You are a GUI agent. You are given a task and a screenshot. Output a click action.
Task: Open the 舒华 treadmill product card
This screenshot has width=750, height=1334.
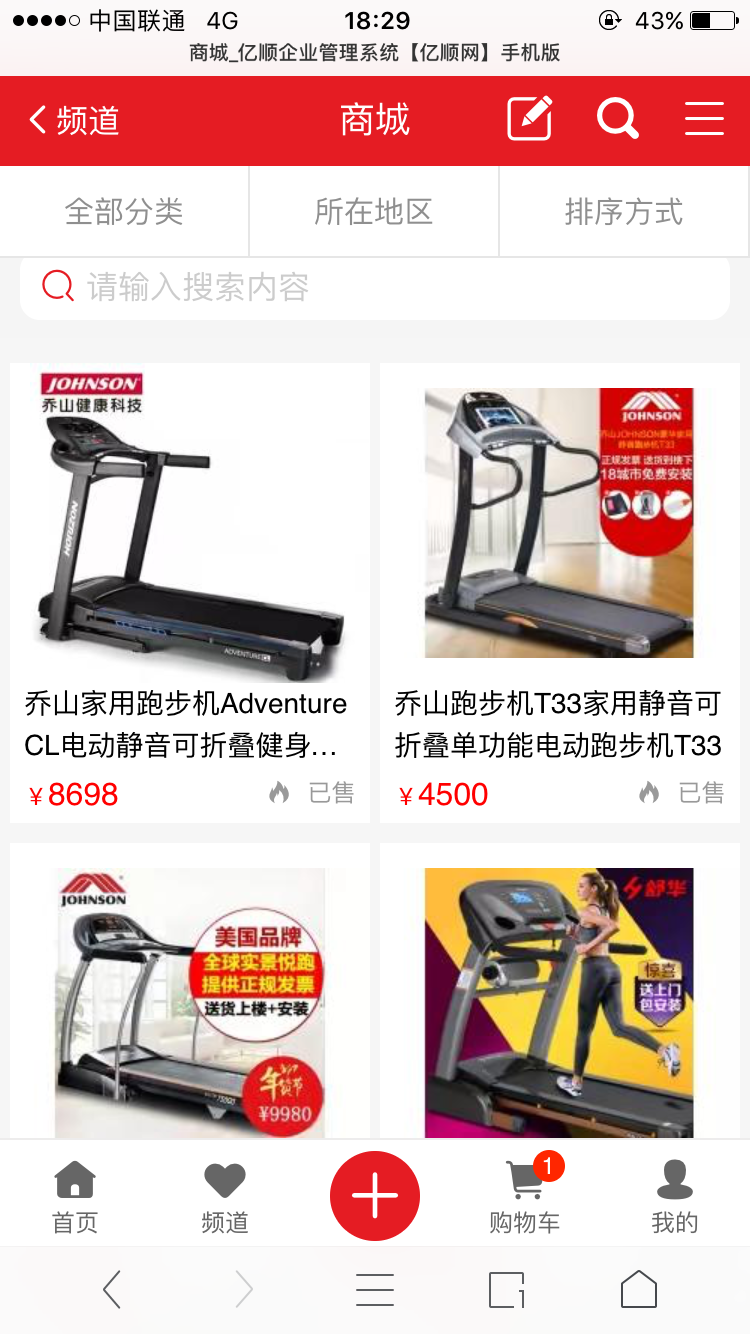[560, 991]
